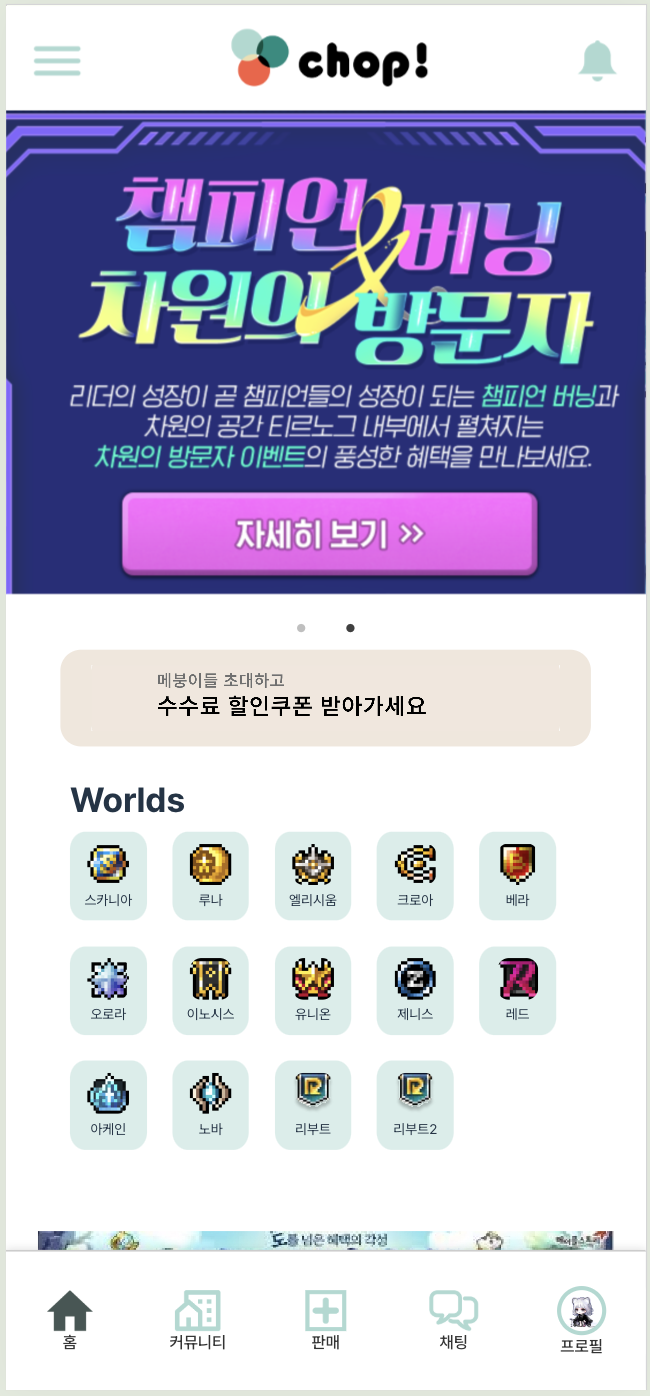
Task: Open the 오로라 world
Action: click(x=108, y=990)
